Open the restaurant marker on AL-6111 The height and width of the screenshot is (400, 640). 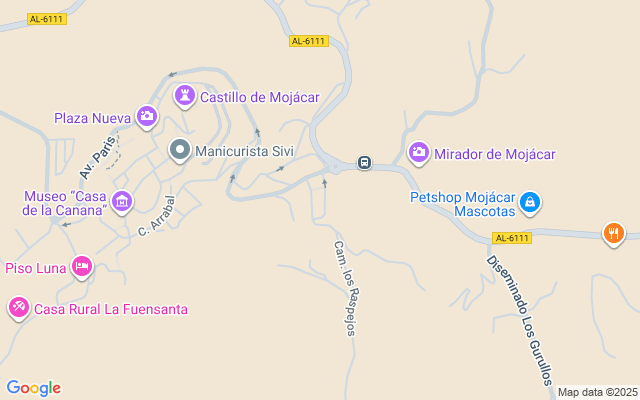(x=613, y=234)
